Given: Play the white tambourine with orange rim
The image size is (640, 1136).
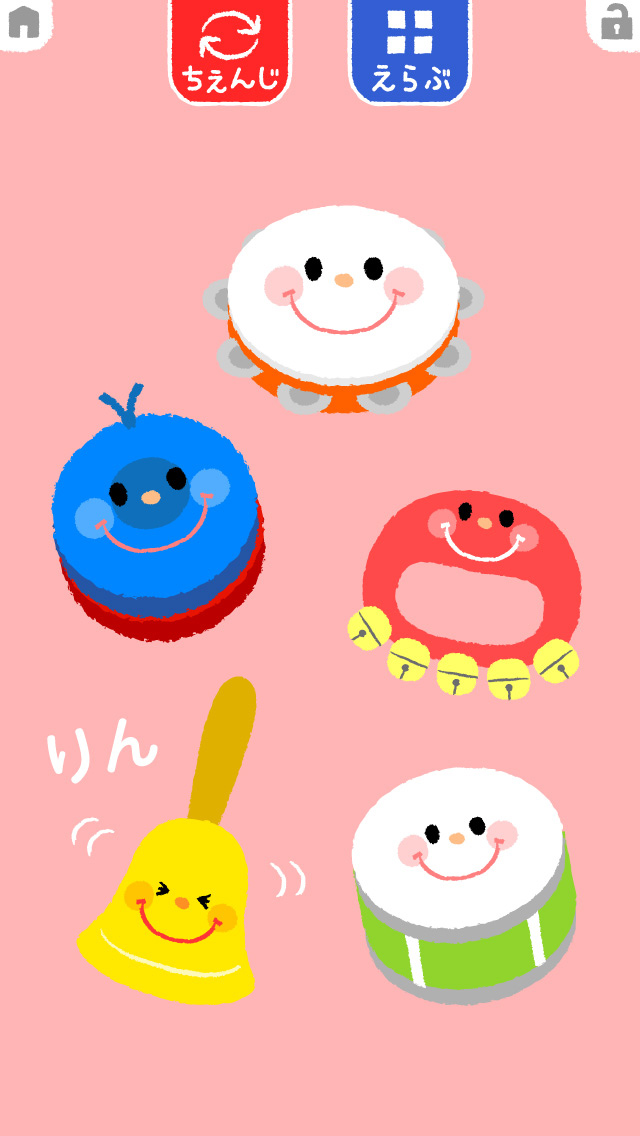Looking at the screenshot, I should click(x=343, y=305).
